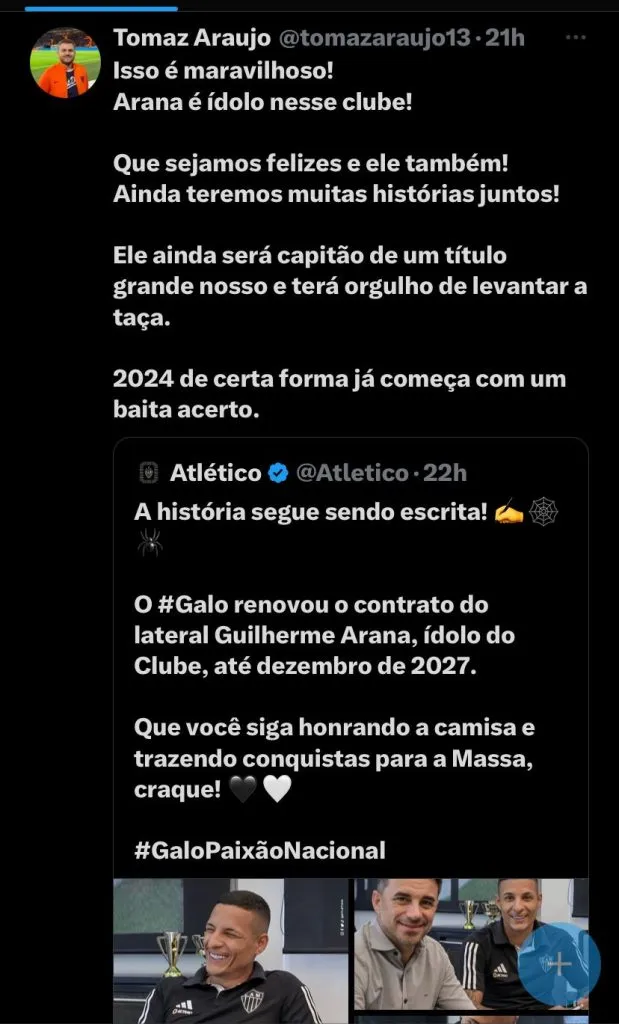The height and width of the screenshot is (1024, 619).
Task: Compose a new post with the floating button
Action: point(560,962)
